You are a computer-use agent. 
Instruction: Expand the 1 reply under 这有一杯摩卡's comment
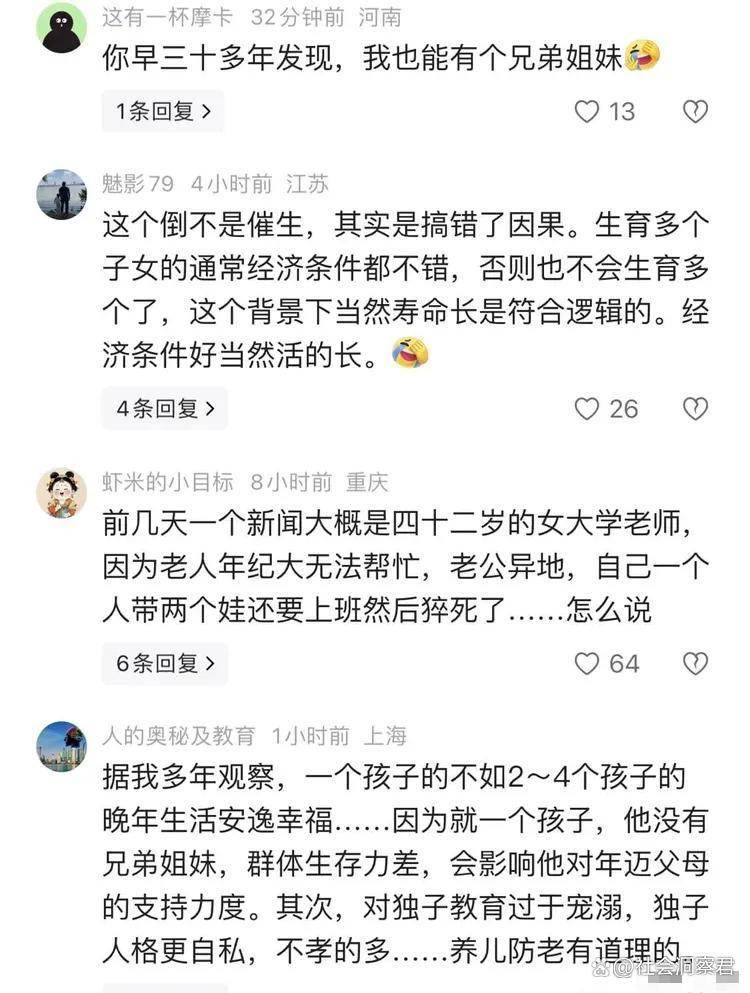[163, 111]
